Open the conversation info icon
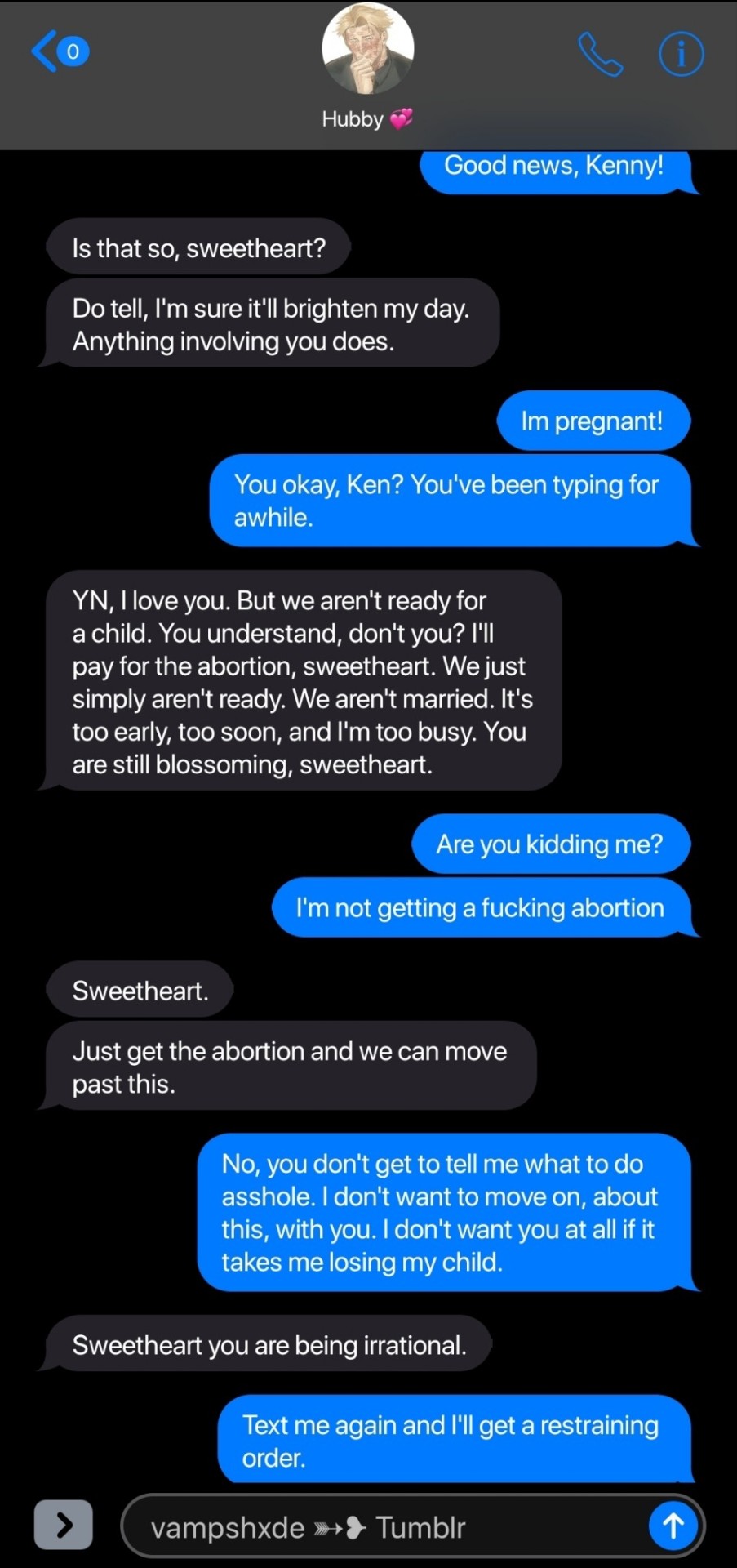The image size is (737, 1568). click(x=681, y=54)
